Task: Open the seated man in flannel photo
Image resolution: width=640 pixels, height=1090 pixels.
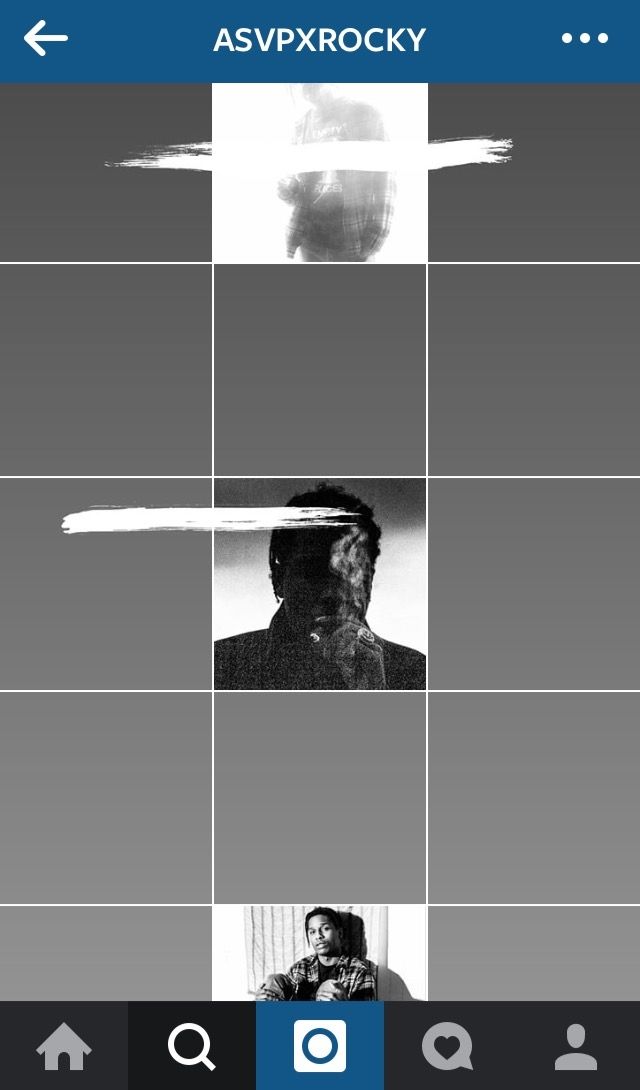Action: click(320, 953)
